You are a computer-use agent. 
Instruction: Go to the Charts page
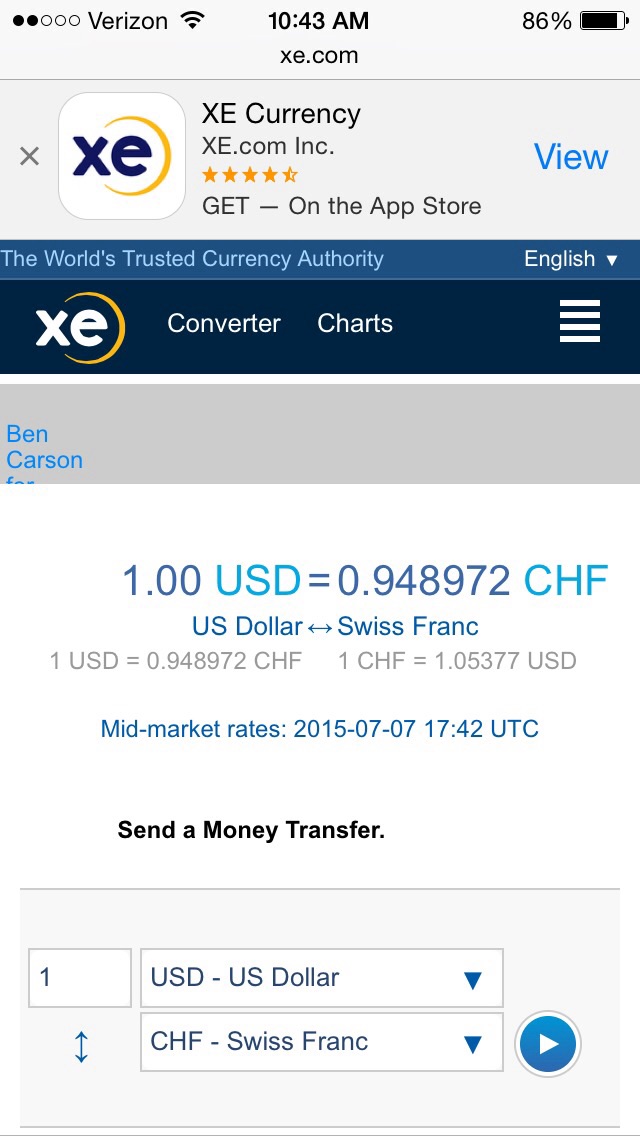[x=355, y=323]
